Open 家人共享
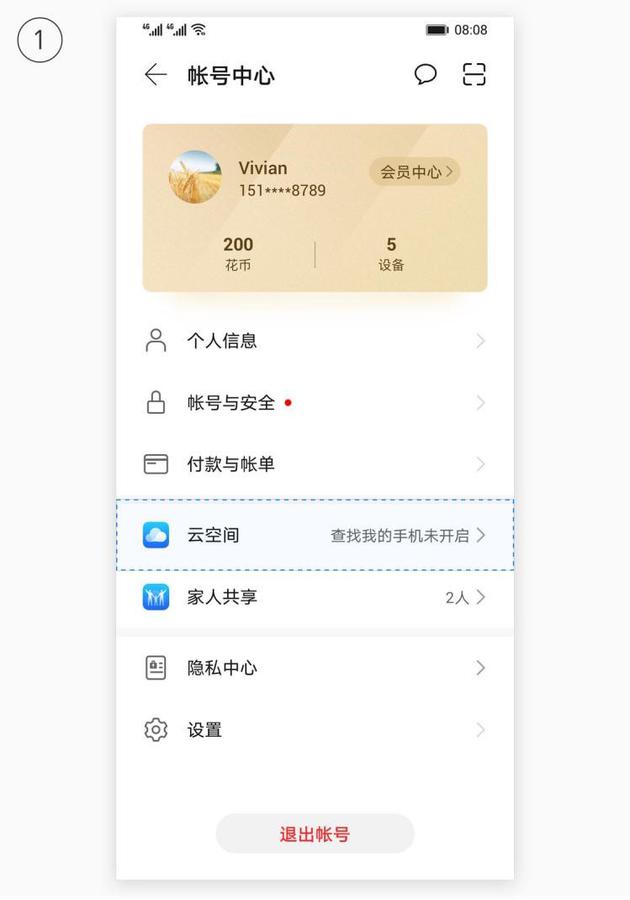The image size is (630, 900). 315,597
